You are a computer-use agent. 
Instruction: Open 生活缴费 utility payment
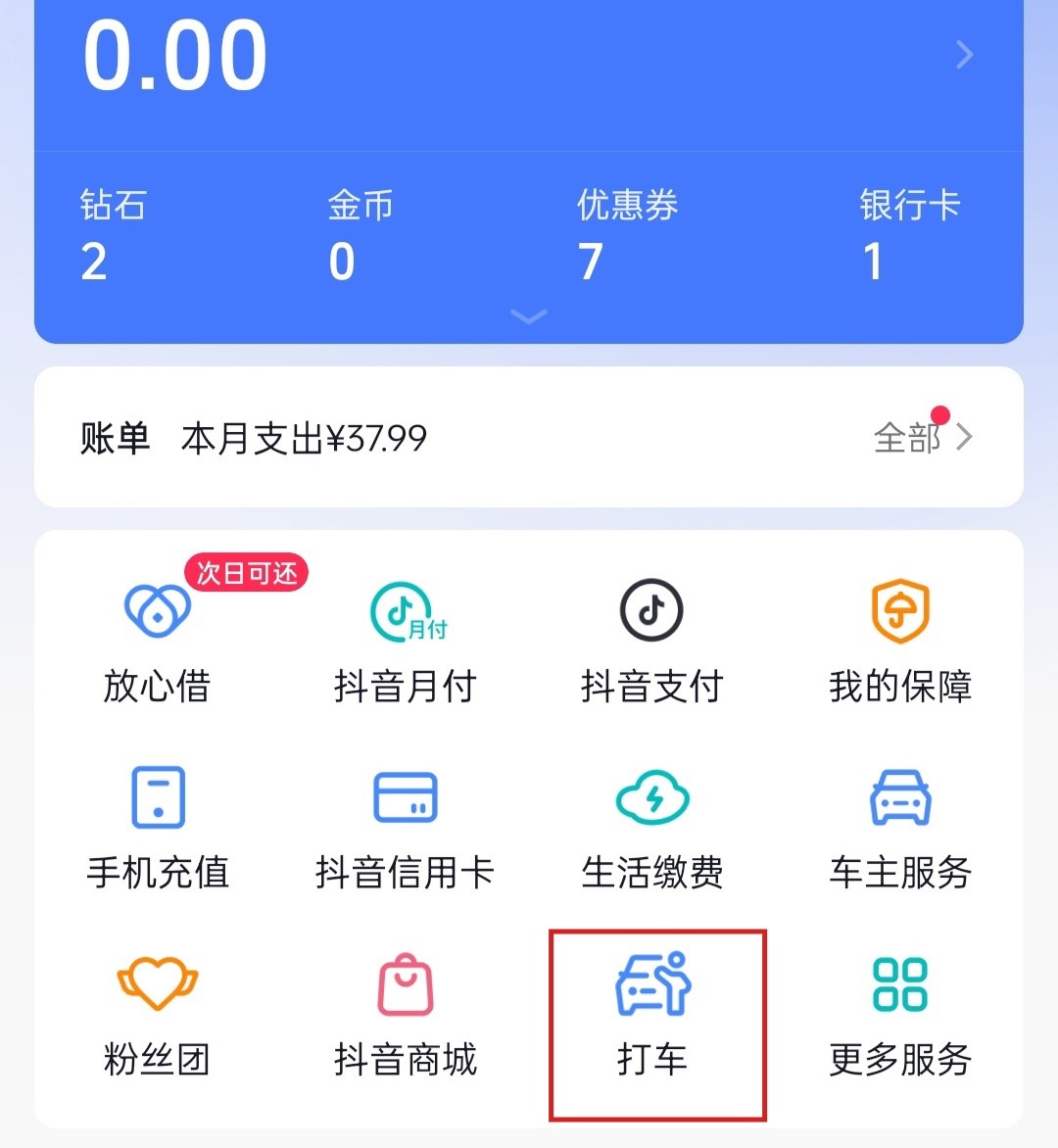[x=651, y=828]
